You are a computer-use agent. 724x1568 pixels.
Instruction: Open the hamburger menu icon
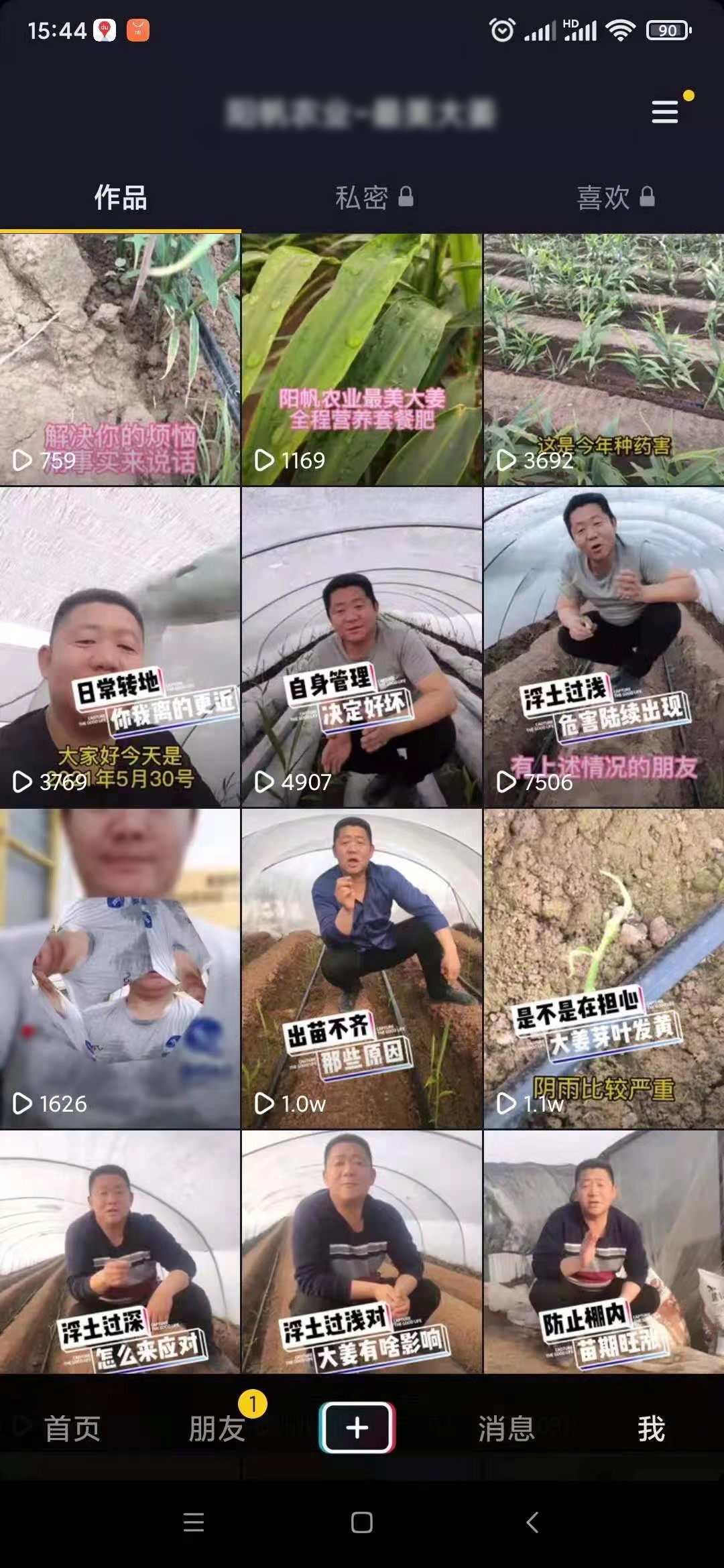coord(665,112)
